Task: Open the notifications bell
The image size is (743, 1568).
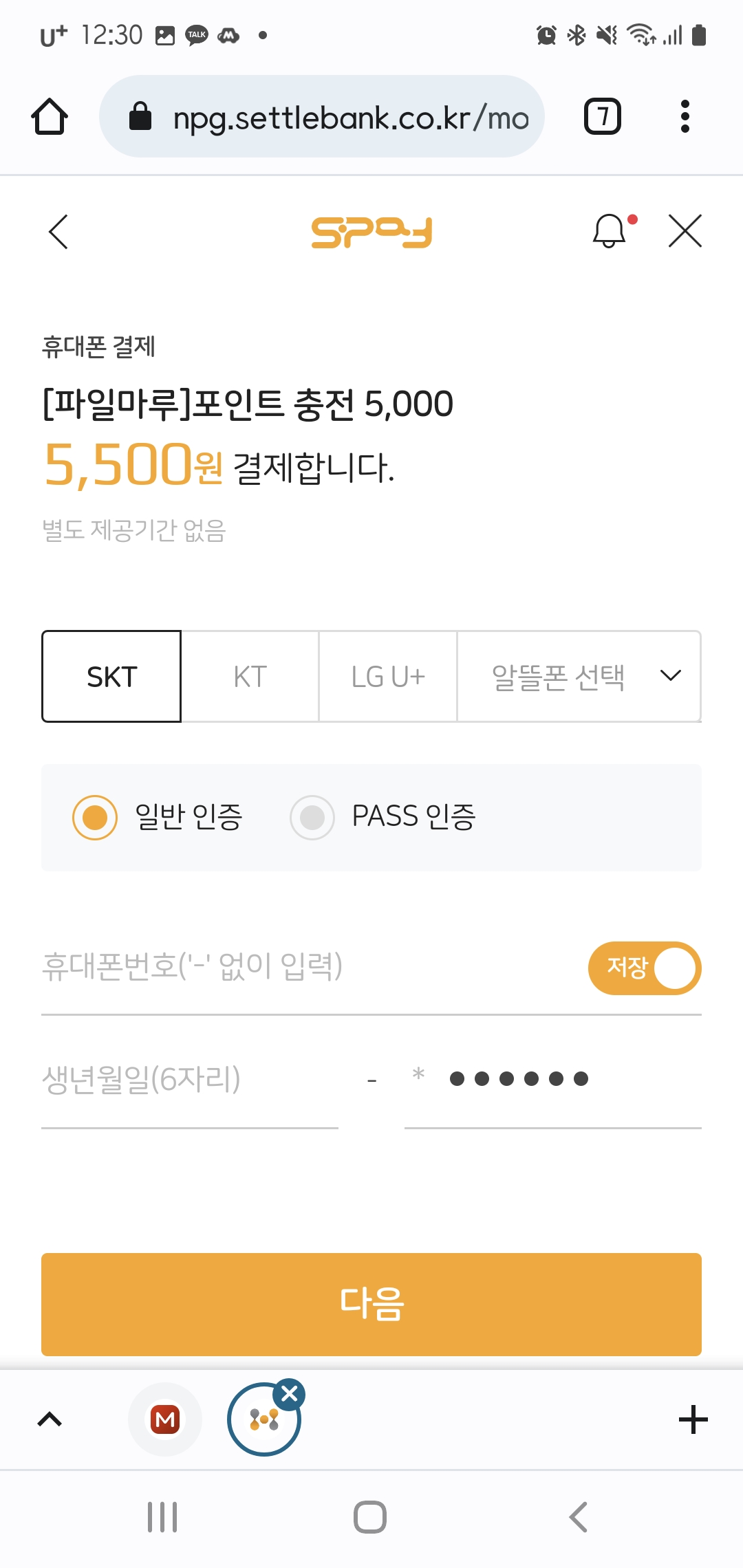Action: point(610,231)
